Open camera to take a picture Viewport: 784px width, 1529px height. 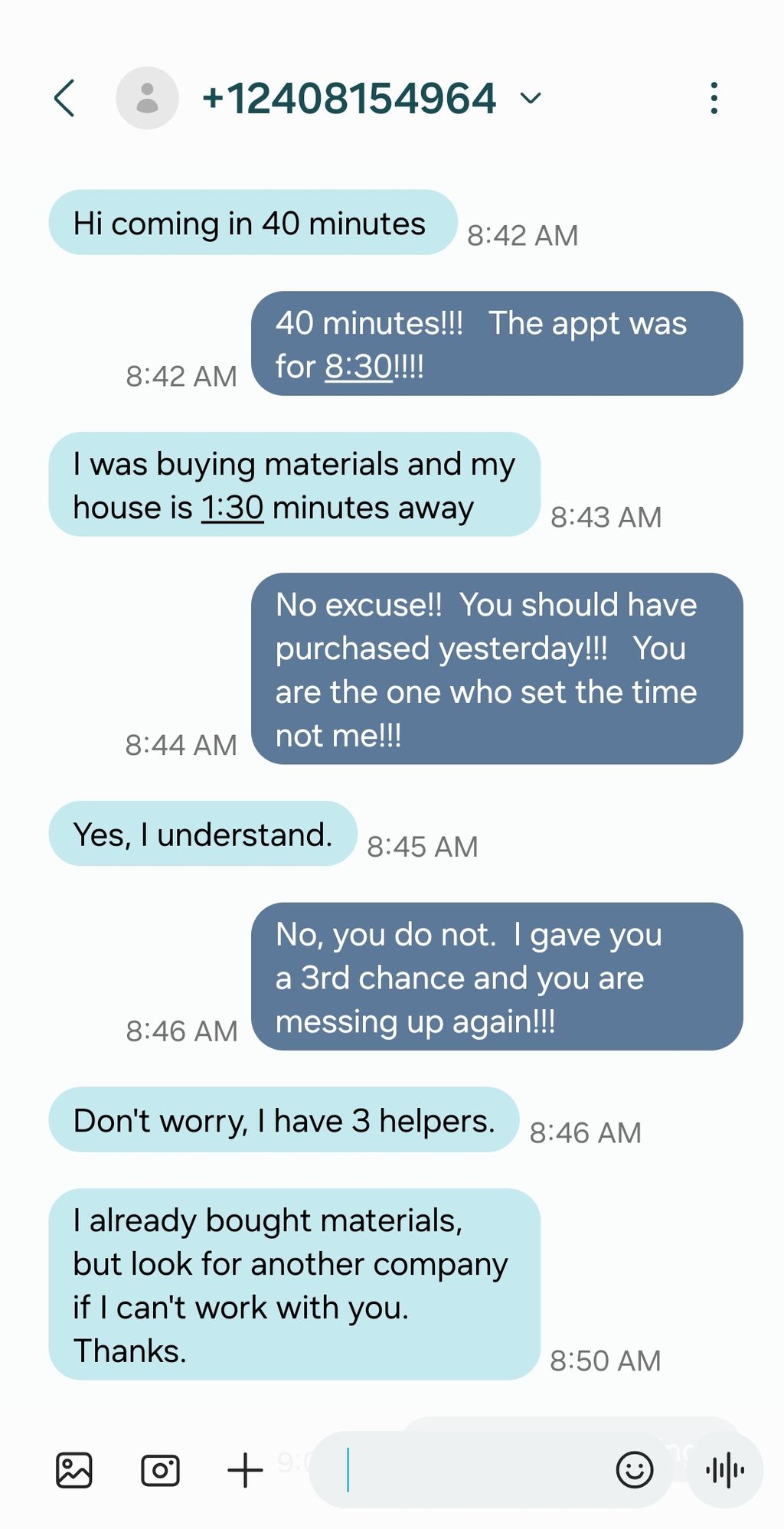[x=160, y=1470]
